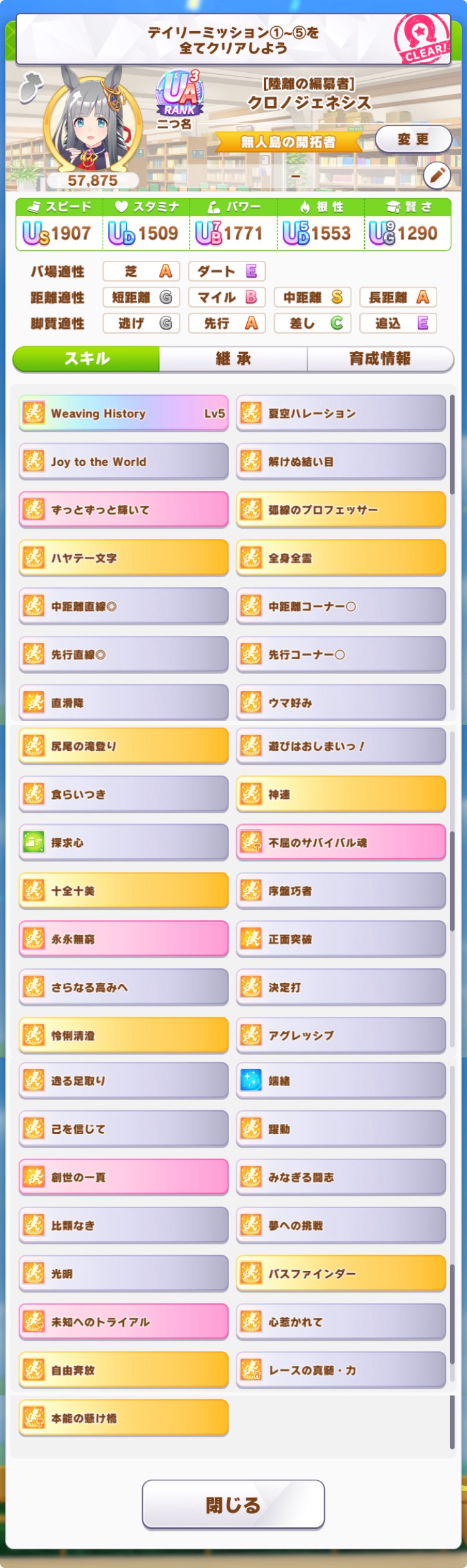Tap the 永永無窮 skill
467x1568 pixels.
click(123, 939)
